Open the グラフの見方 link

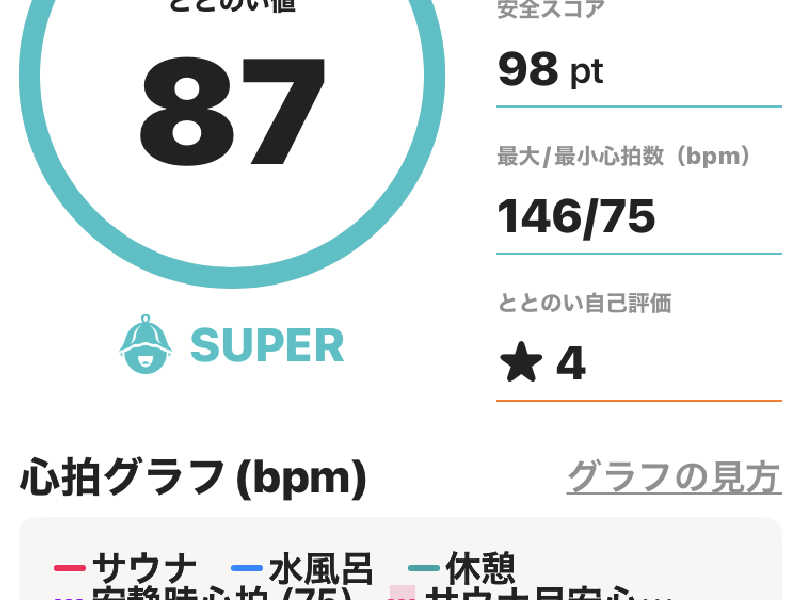(673, 477)
